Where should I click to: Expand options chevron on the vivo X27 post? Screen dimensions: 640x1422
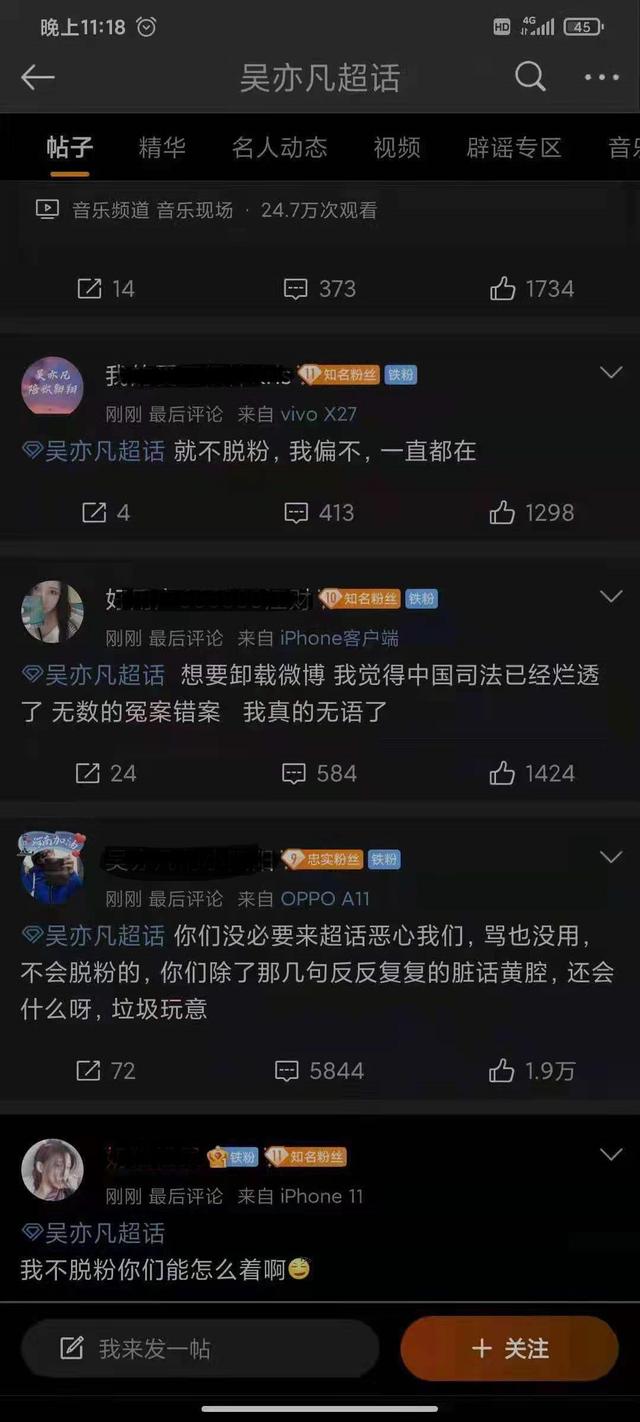pos(610,373)
